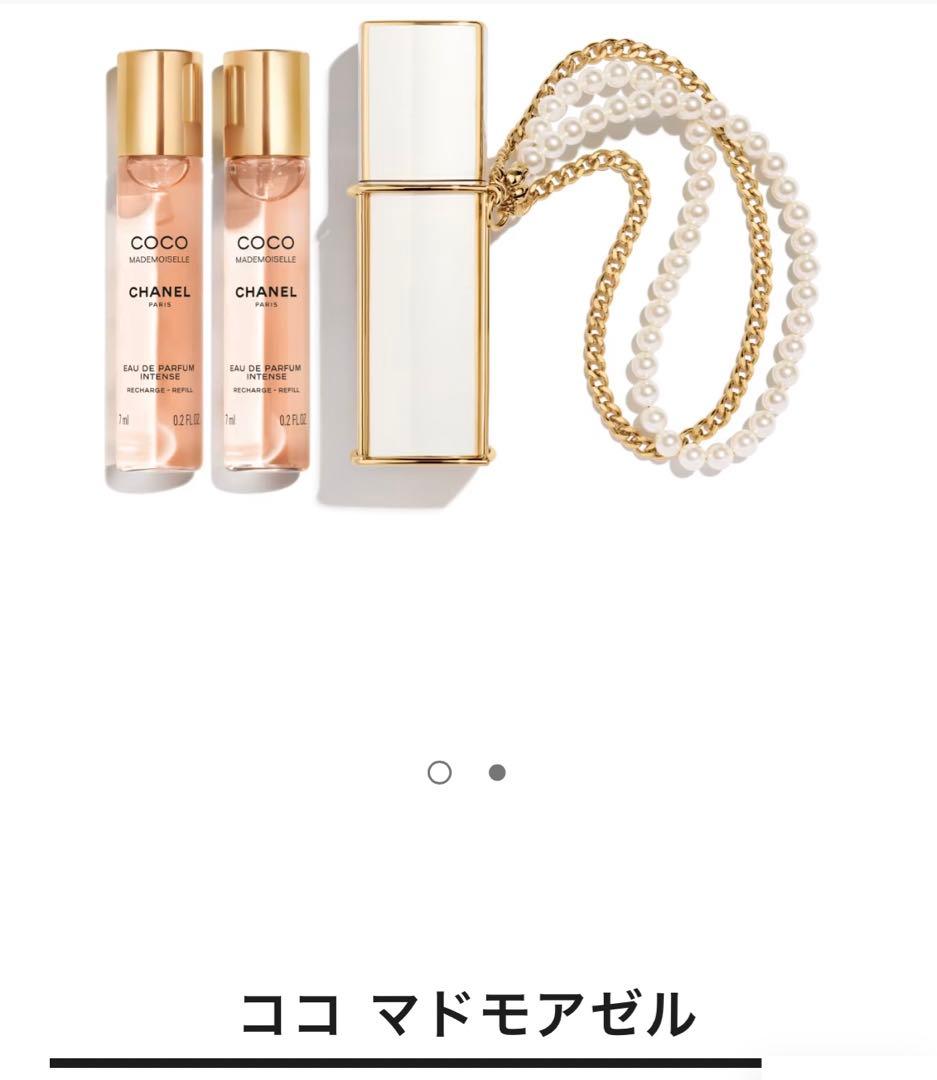Open the ココ マドモアゼル product title

[468, 1013]
